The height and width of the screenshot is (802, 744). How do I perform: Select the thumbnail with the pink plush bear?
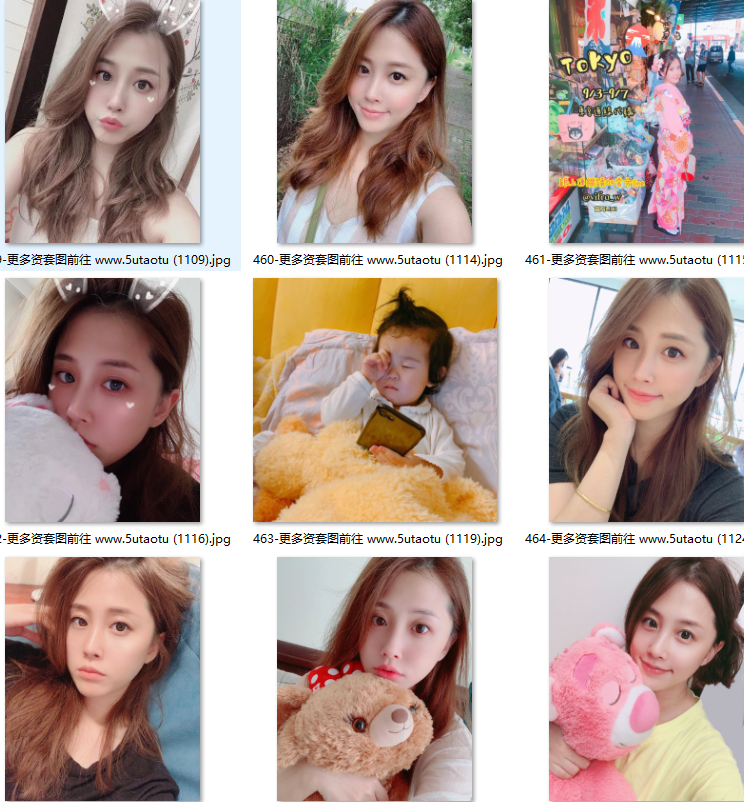click(646, 678)
